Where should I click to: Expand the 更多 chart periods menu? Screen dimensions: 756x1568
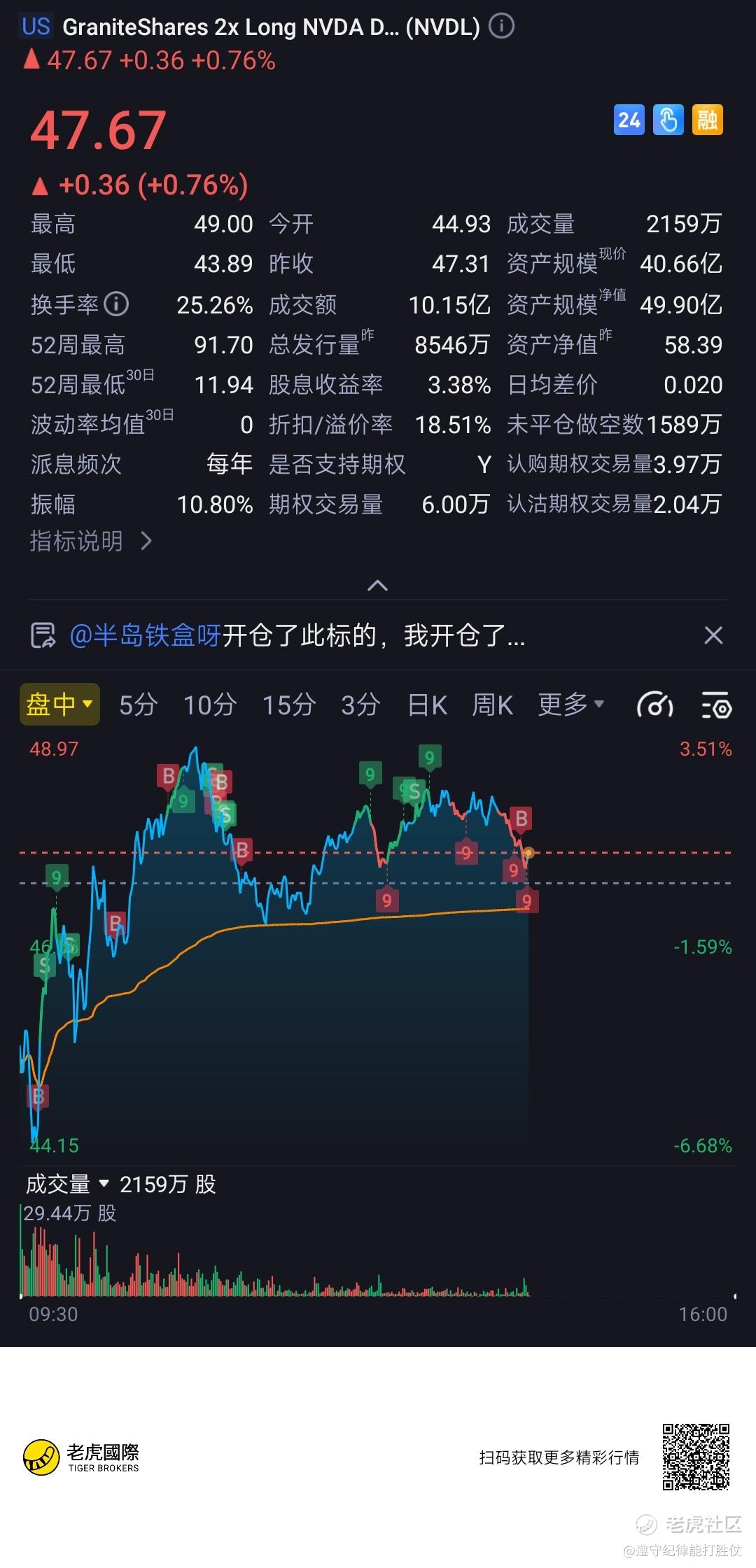pyautogui.click(x=570, y=705)
